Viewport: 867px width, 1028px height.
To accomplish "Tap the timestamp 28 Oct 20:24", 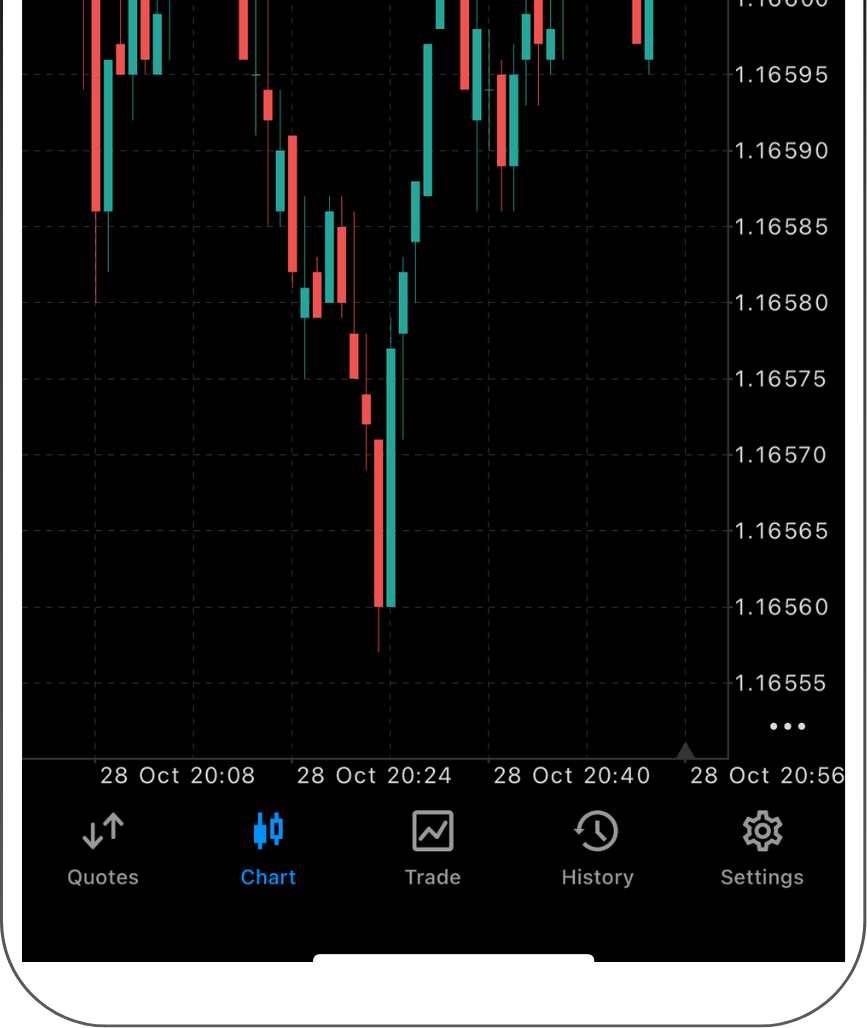I will 374,775.
